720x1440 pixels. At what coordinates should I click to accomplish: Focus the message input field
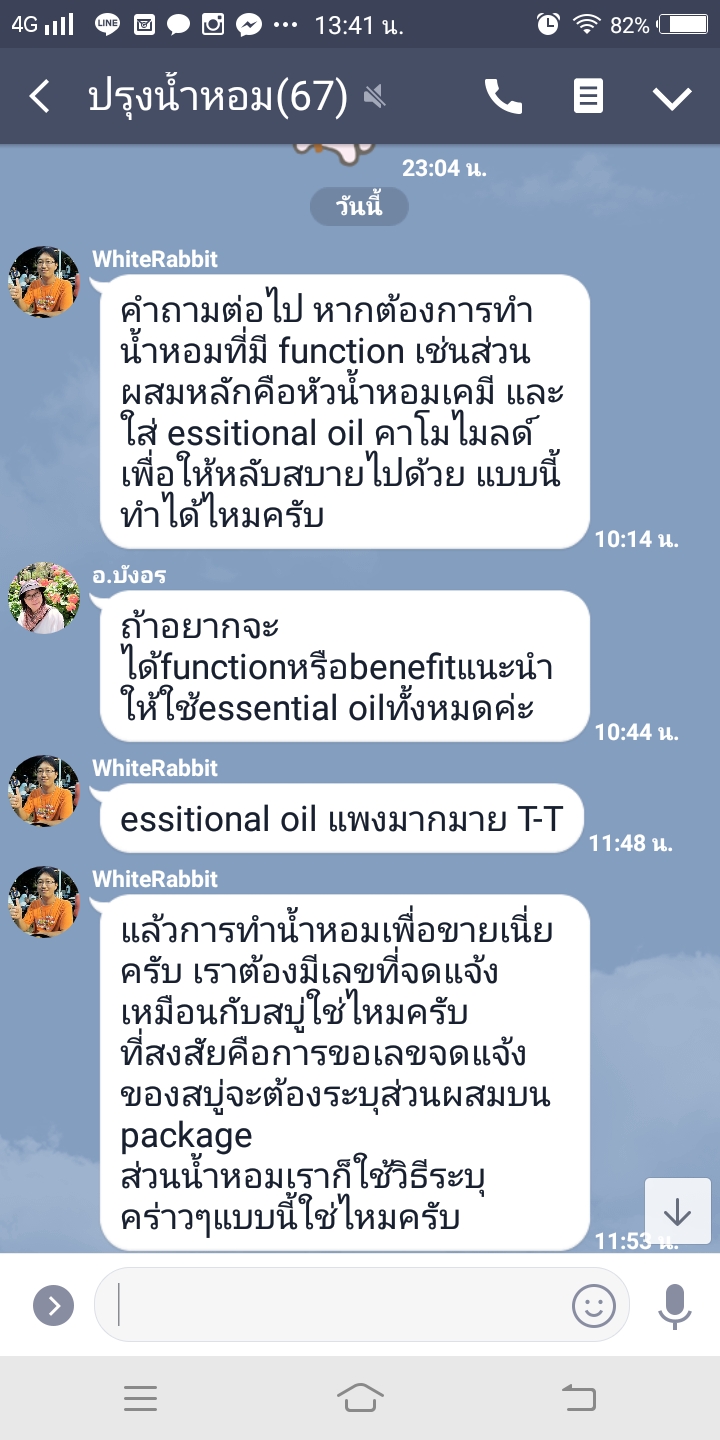pos(340,1305)
